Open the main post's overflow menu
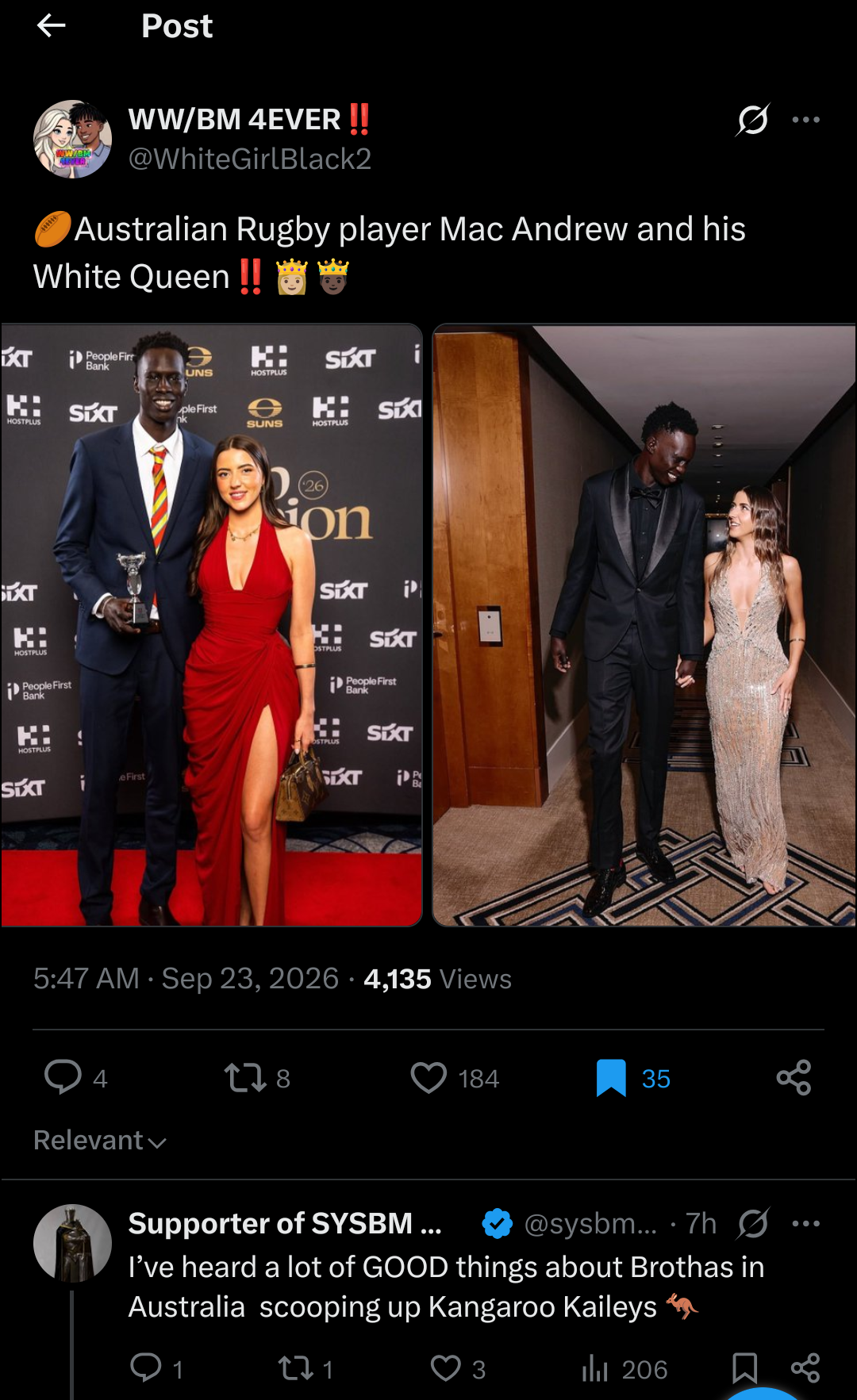 [x=805, y=120]
